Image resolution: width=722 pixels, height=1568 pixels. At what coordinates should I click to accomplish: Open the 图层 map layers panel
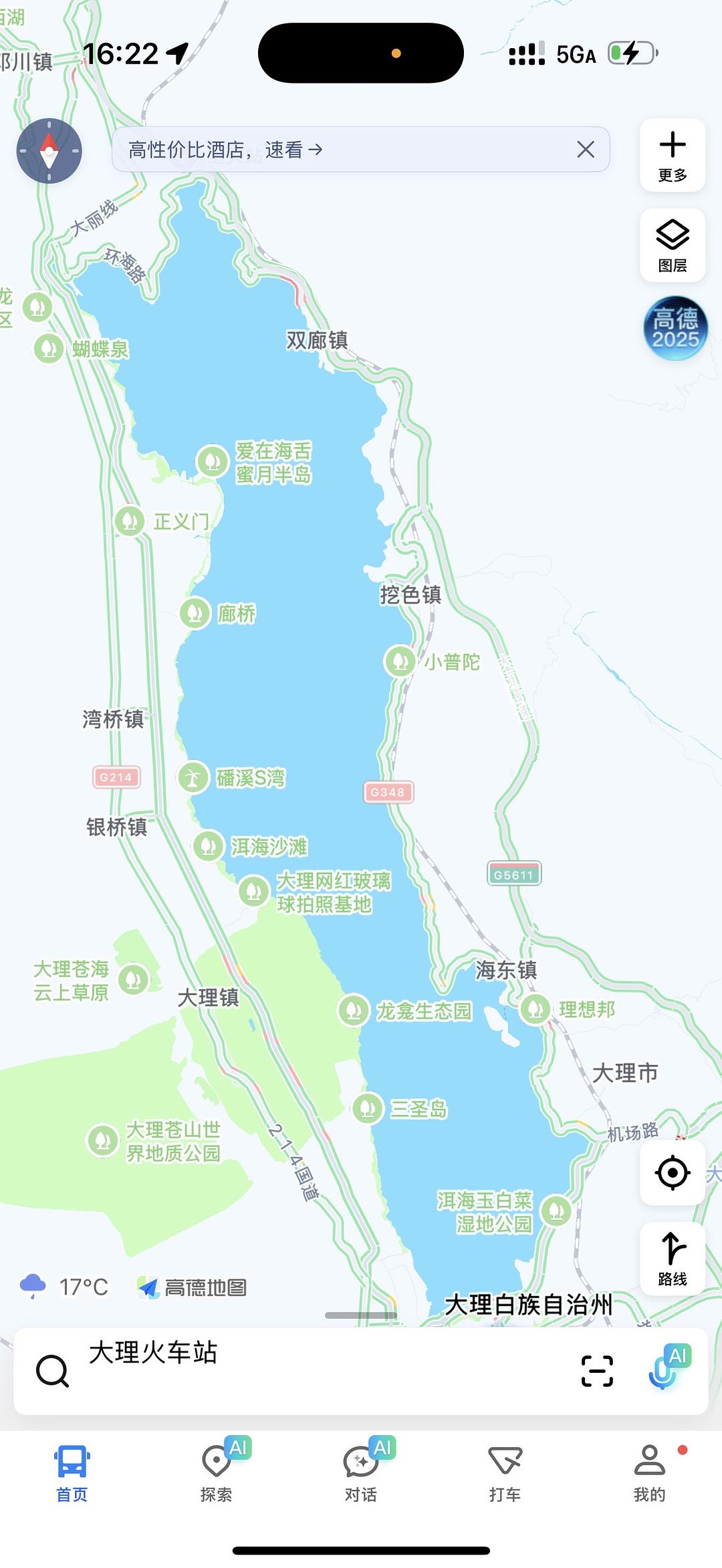pos(671,245)
